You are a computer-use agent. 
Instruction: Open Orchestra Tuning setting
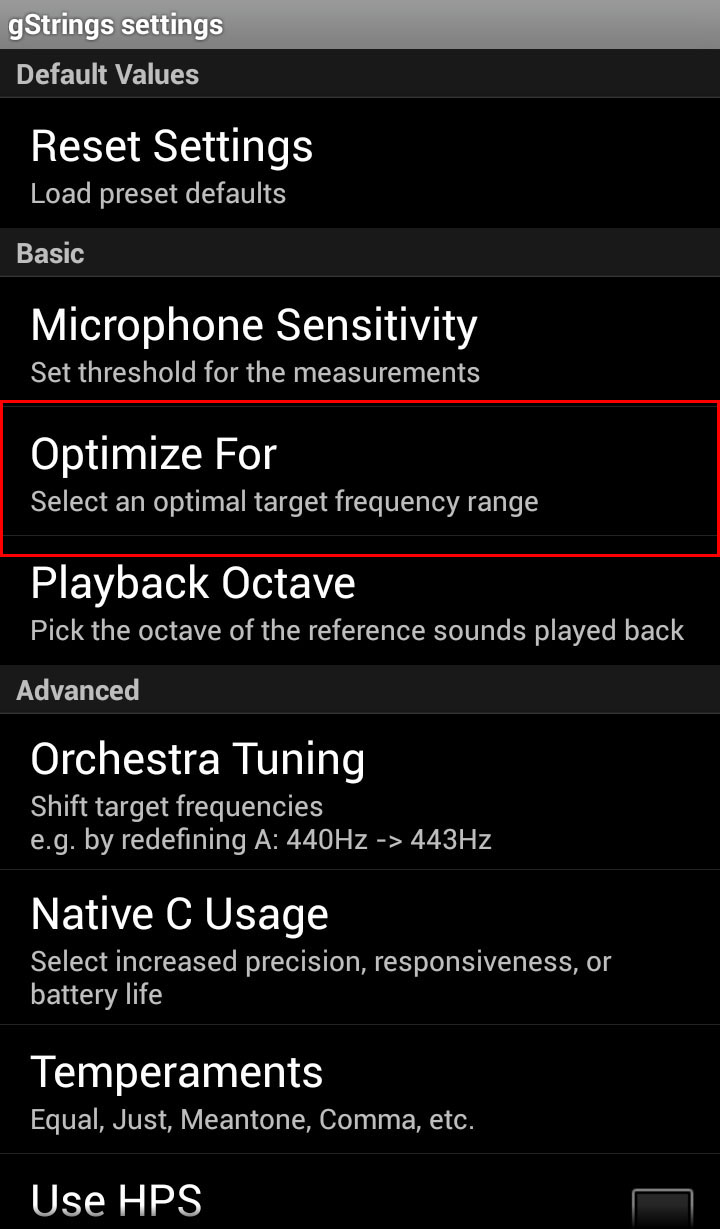click(x=360, y=792)
